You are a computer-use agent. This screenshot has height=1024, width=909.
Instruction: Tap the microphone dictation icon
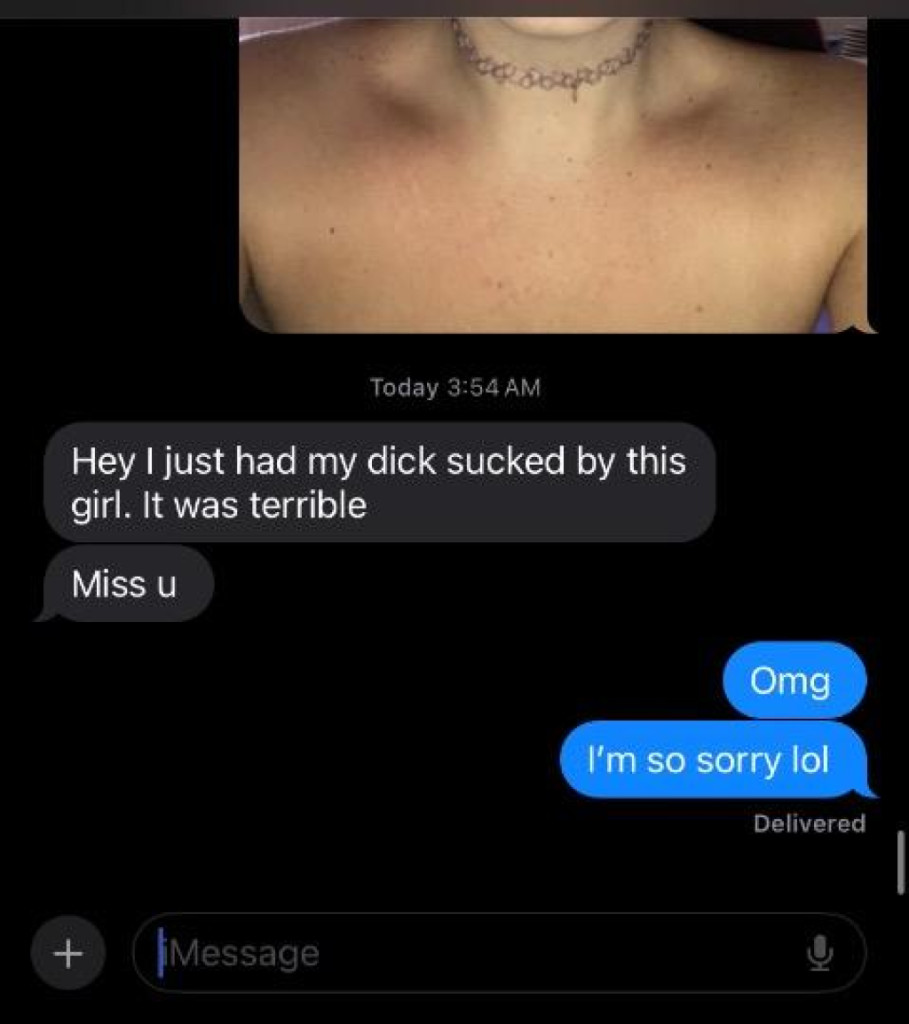819,953
